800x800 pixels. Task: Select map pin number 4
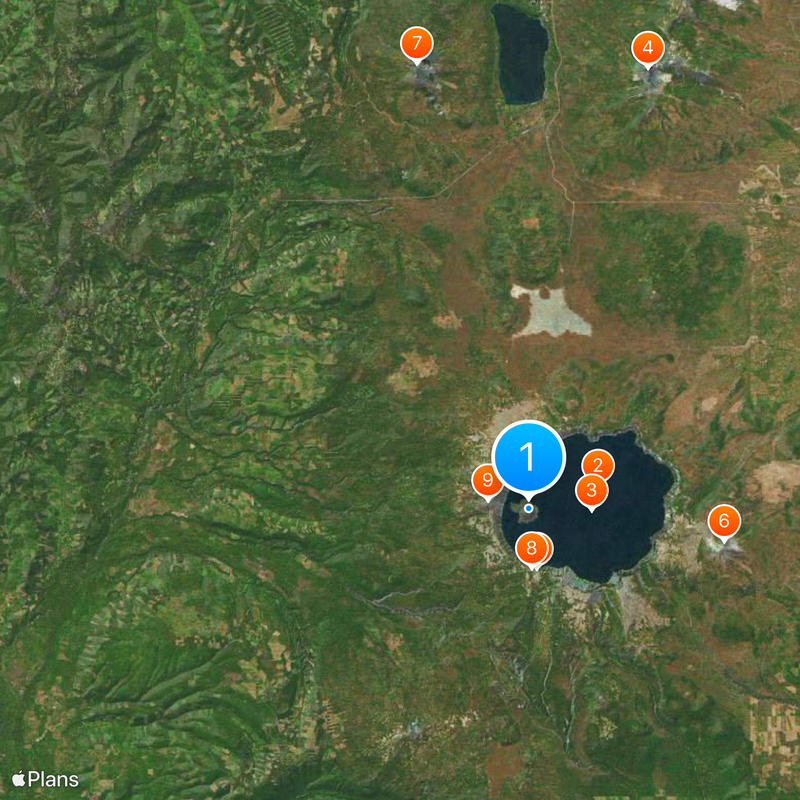pos(648,47)
